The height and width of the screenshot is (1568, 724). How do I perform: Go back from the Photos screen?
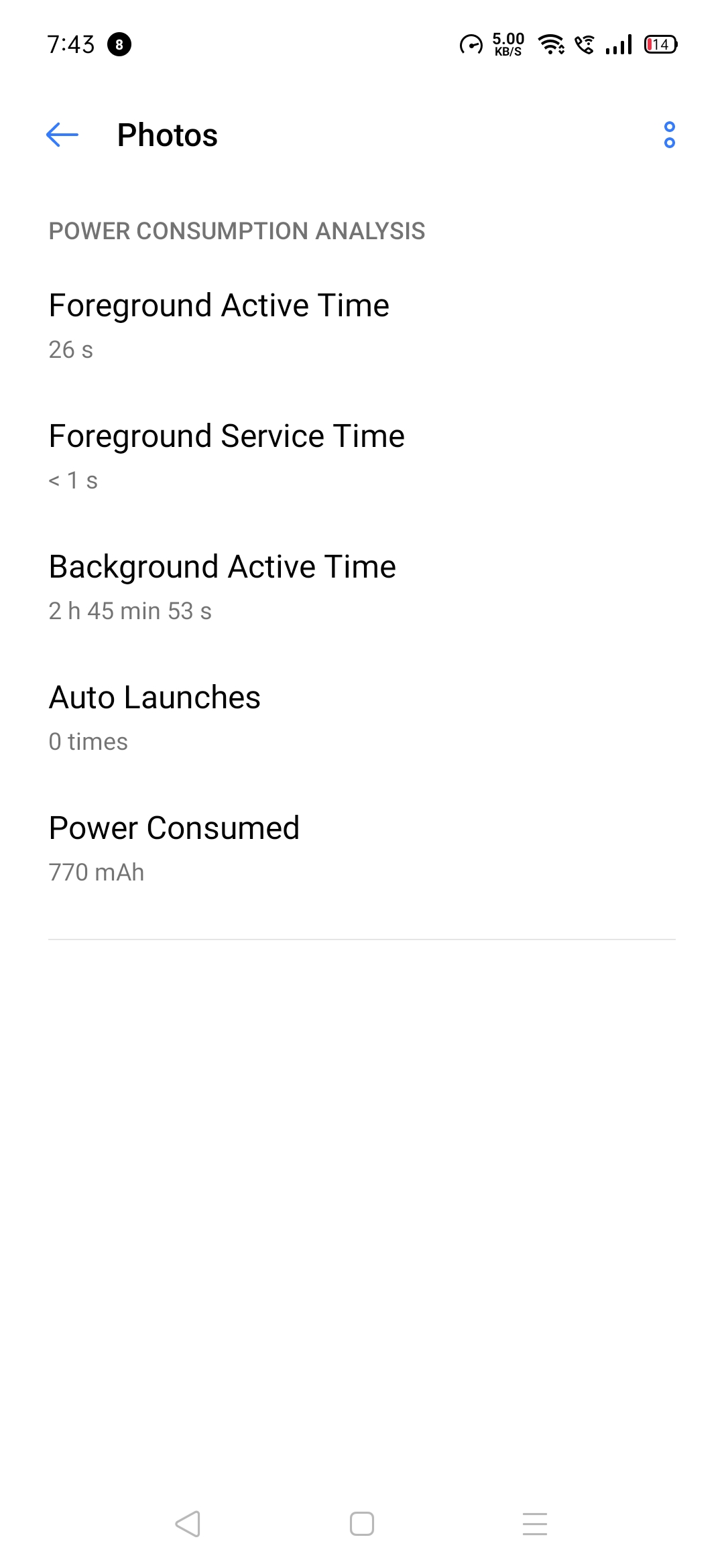(x=62, y=135)
